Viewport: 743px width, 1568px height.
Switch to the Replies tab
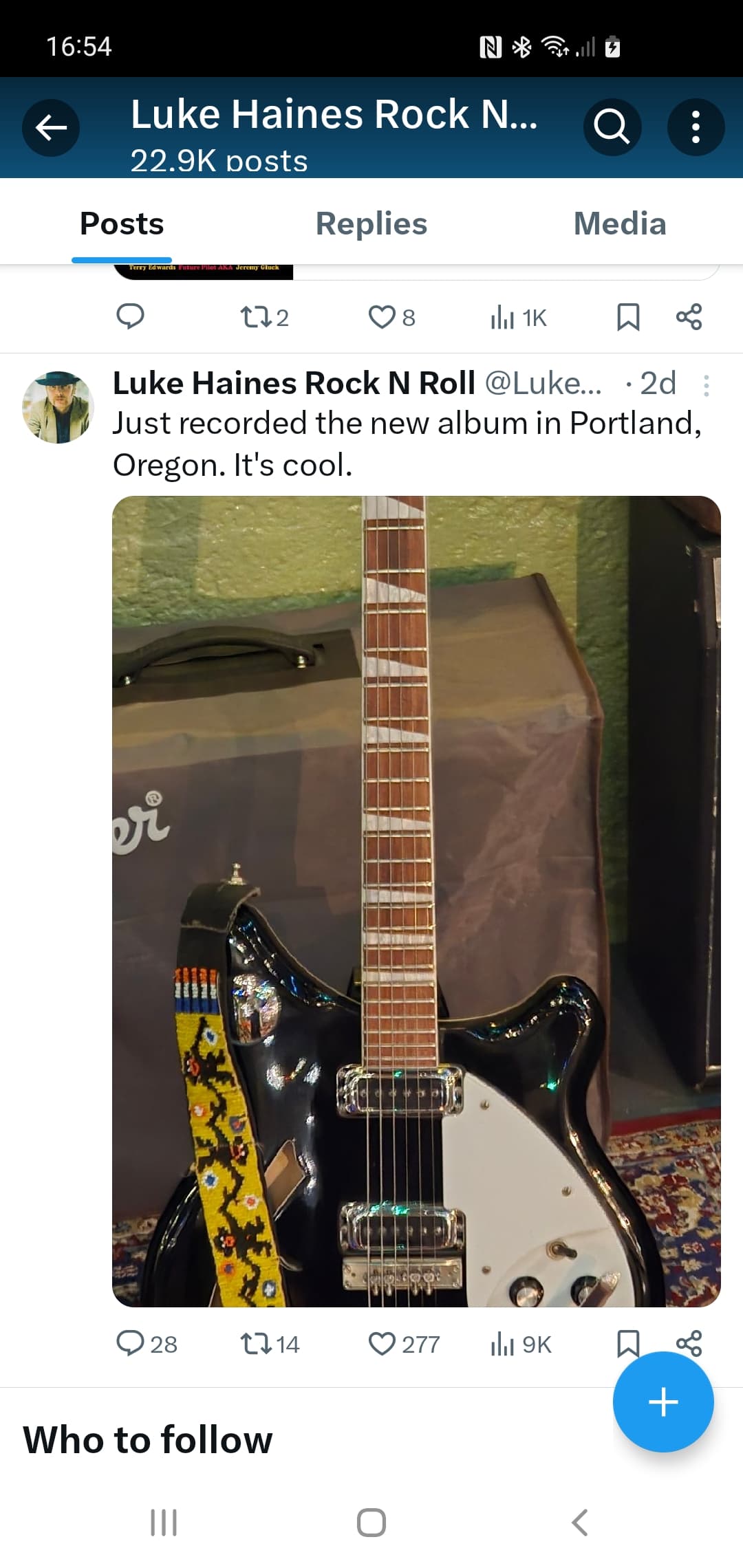(371, 224)
